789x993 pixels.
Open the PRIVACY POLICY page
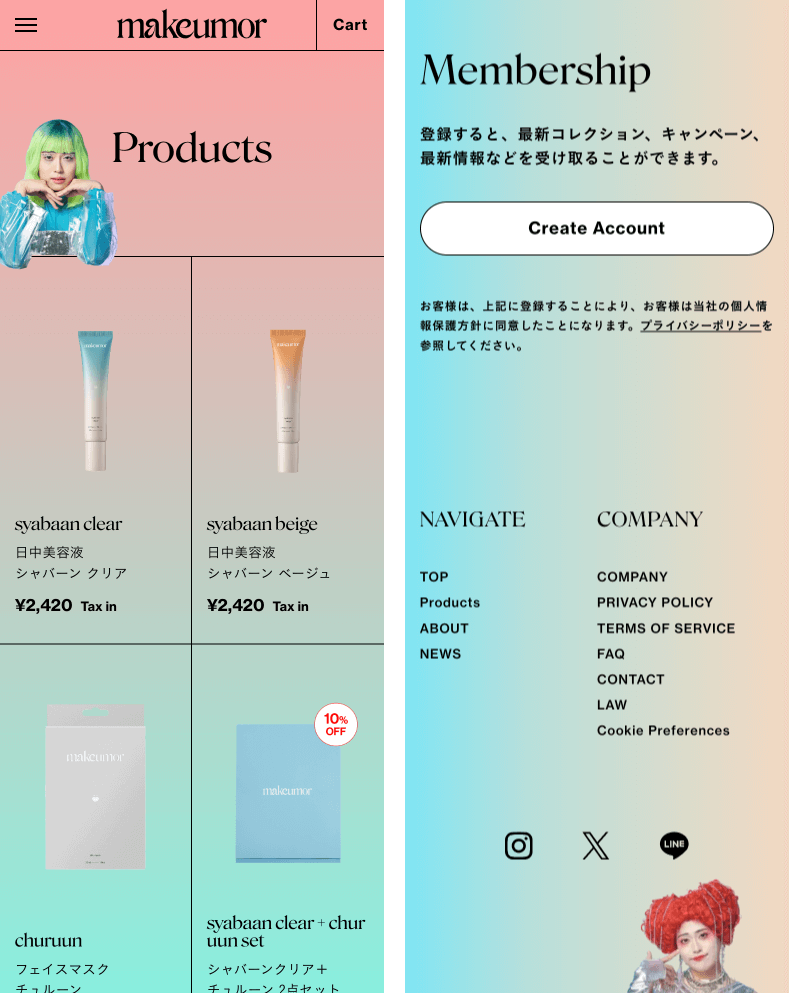pos(655,602)
